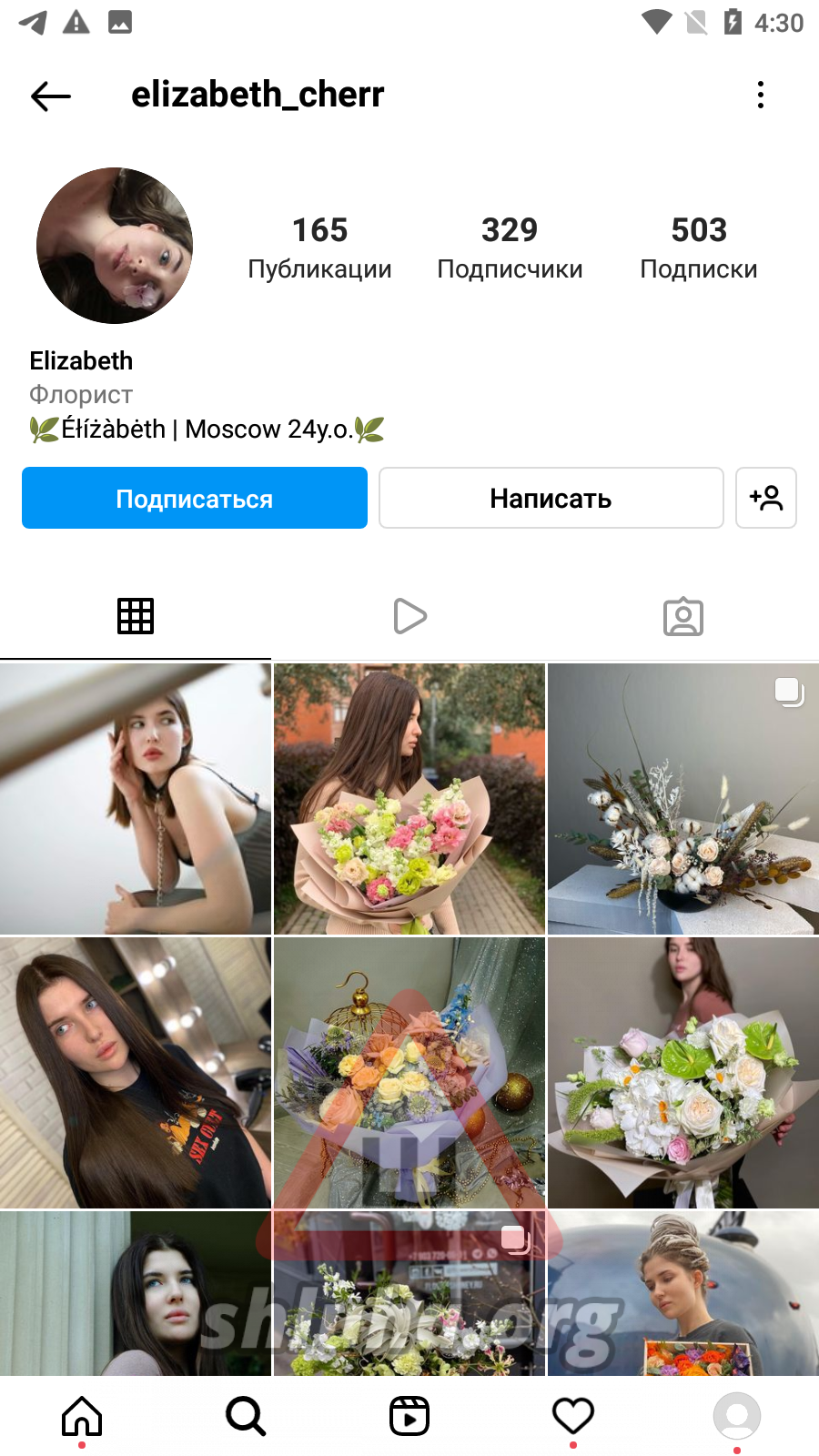
Task: Tap the blue Подписаться button
Action: pyautogui.click(x=195, y=498)
